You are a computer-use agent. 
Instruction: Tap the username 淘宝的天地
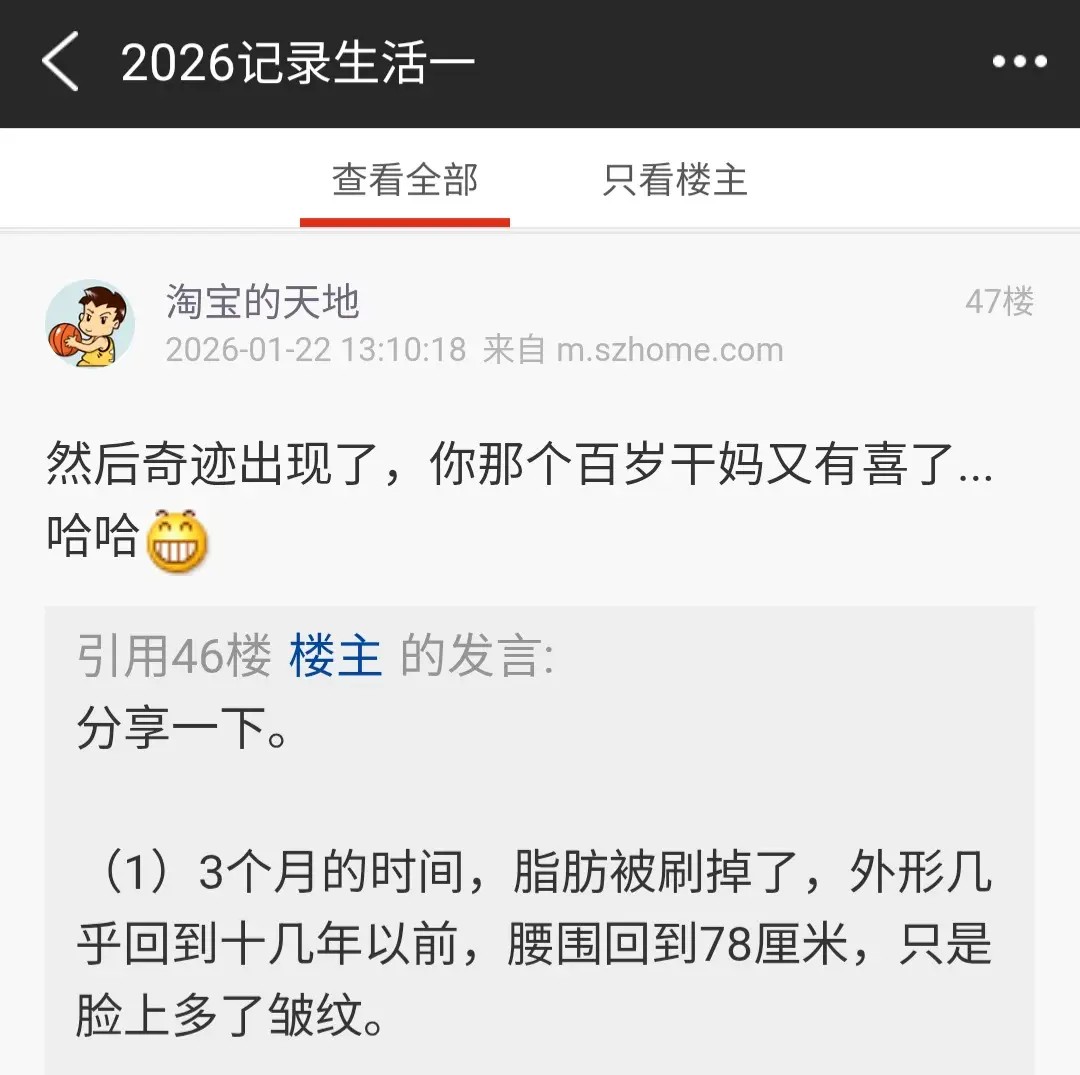[x=262, y=302]
